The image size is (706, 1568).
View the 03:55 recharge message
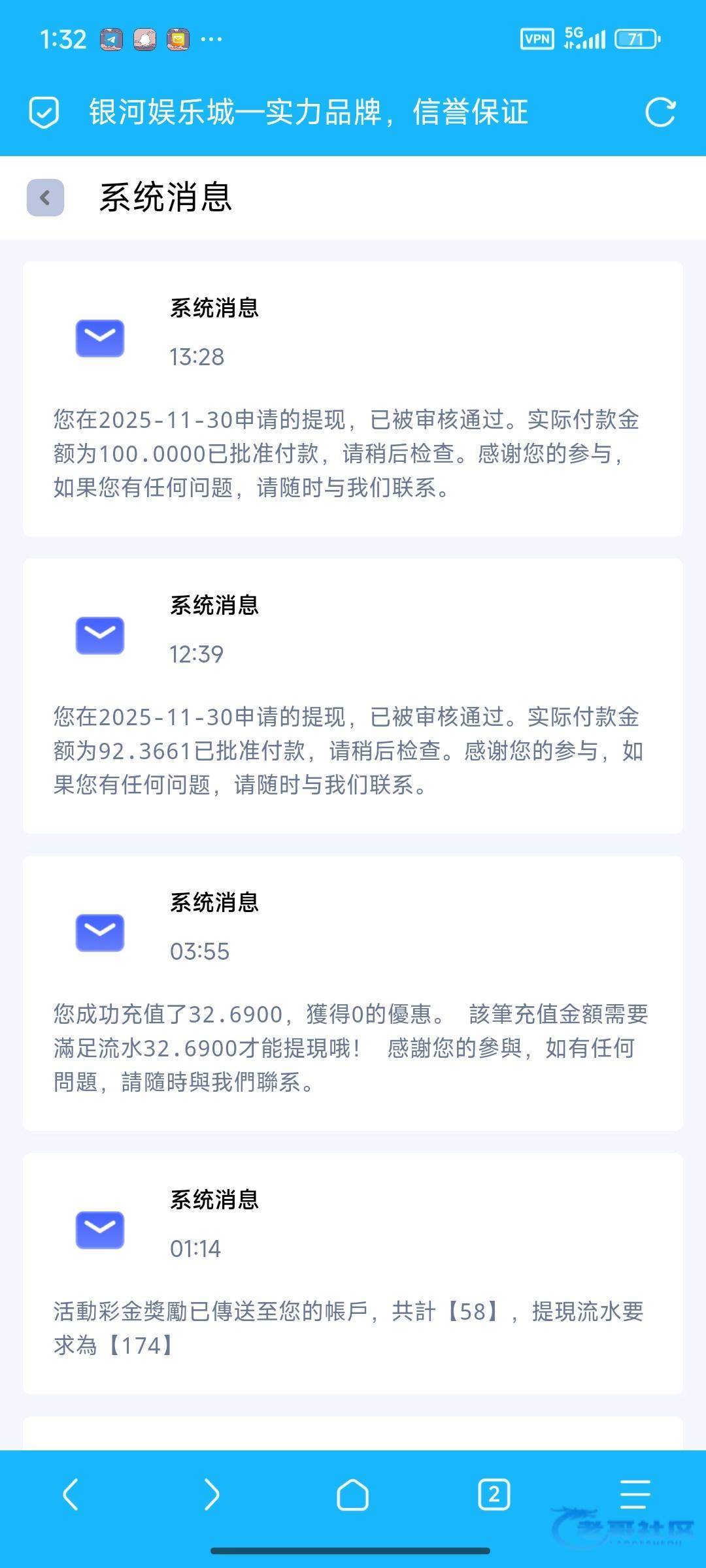tap(352, 993)
